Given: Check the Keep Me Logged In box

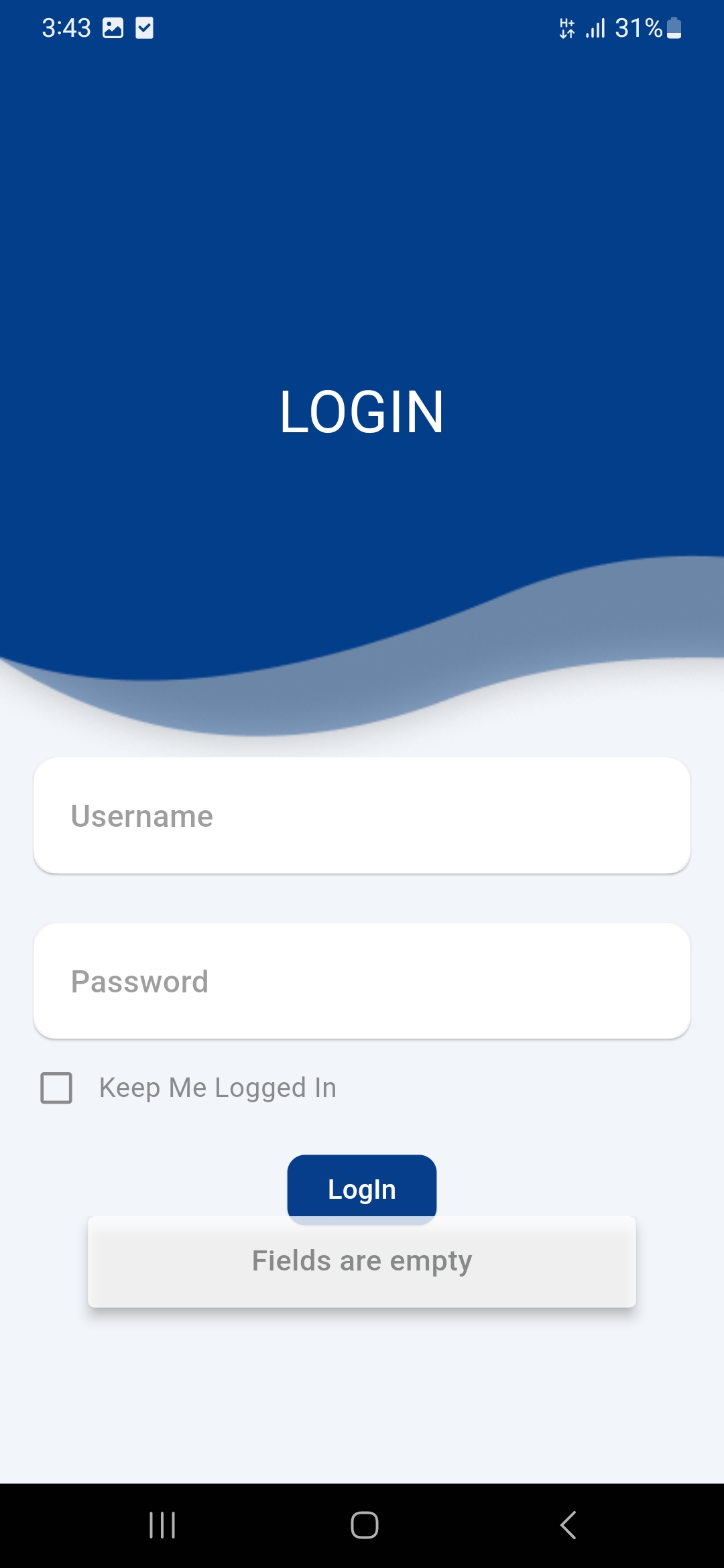Looking at the screenshot, I should pos(57,1088).
